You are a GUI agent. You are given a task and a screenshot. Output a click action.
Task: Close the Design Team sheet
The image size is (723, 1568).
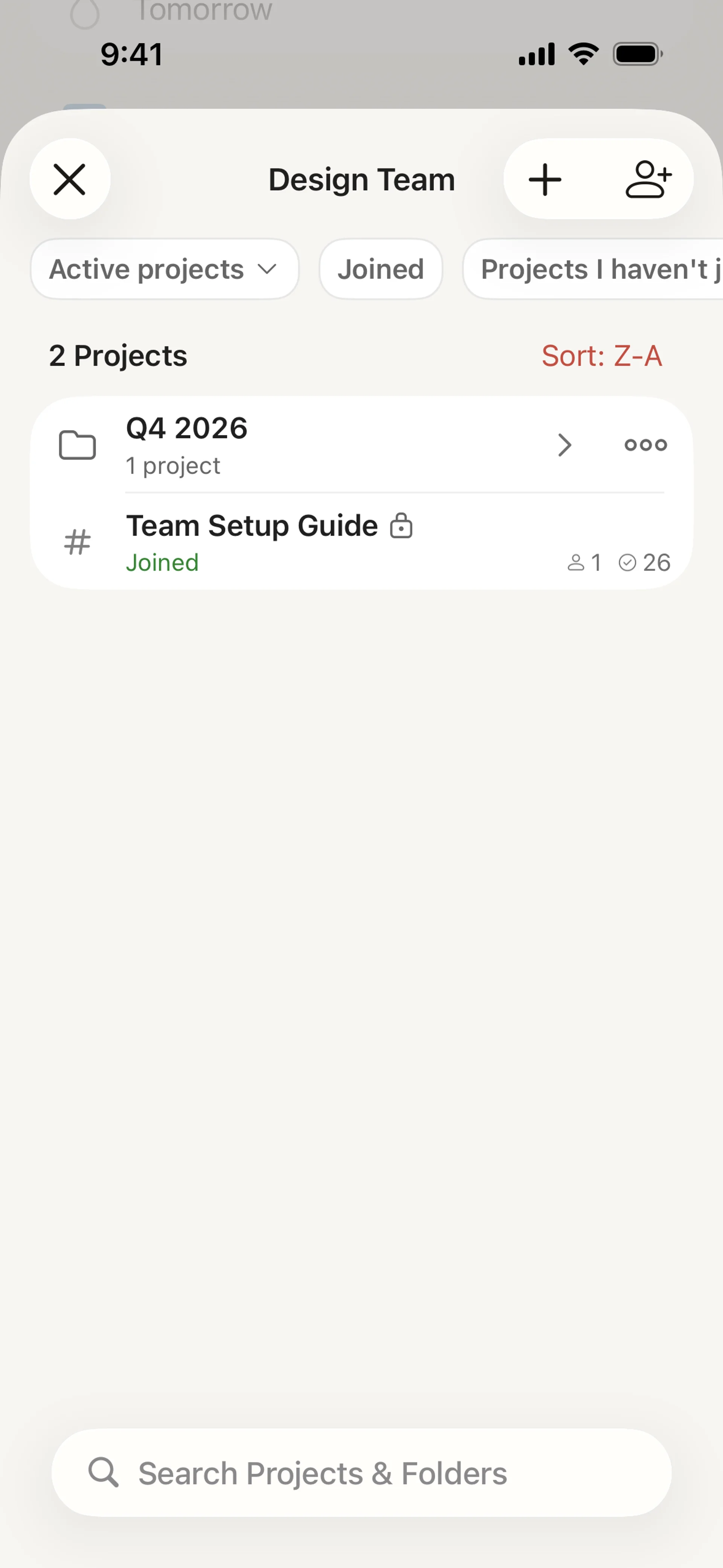[x=70, y=180]
